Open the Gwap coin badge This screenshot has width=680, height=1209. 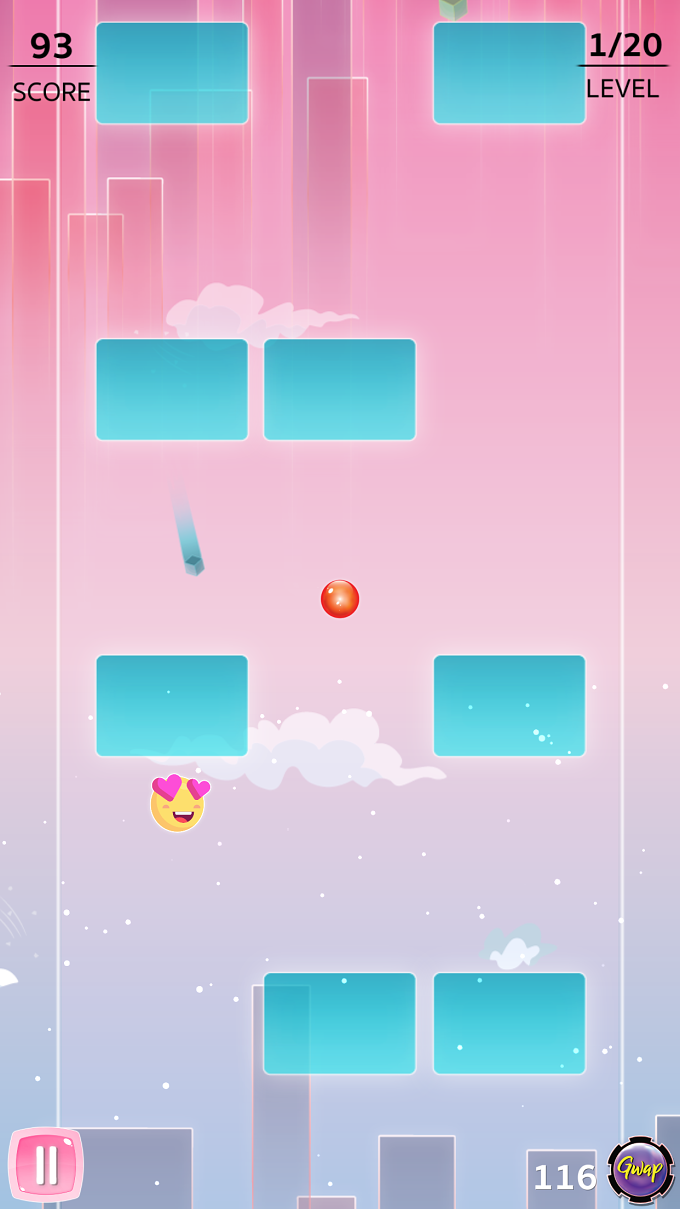coord(641,1169)
